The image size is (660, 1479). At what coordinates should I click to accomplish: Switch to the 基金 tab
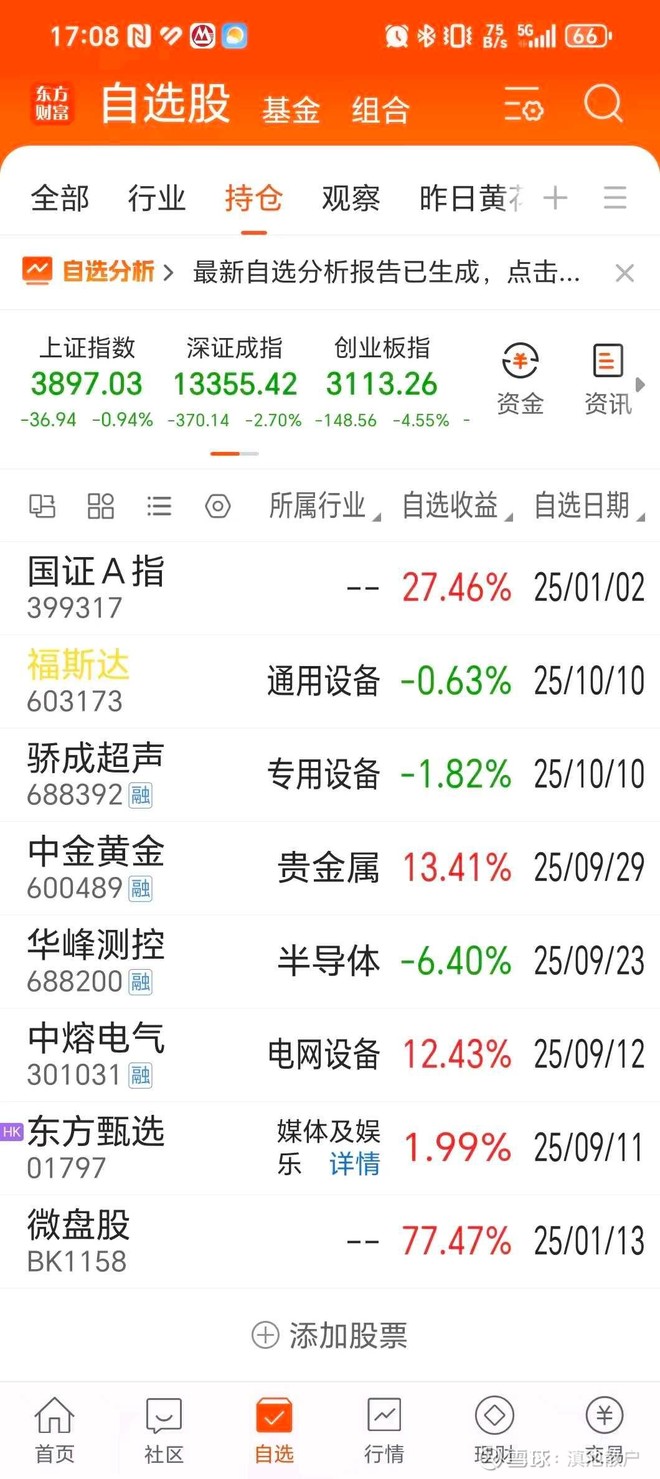pyautogui.click(x=290, y=109)
